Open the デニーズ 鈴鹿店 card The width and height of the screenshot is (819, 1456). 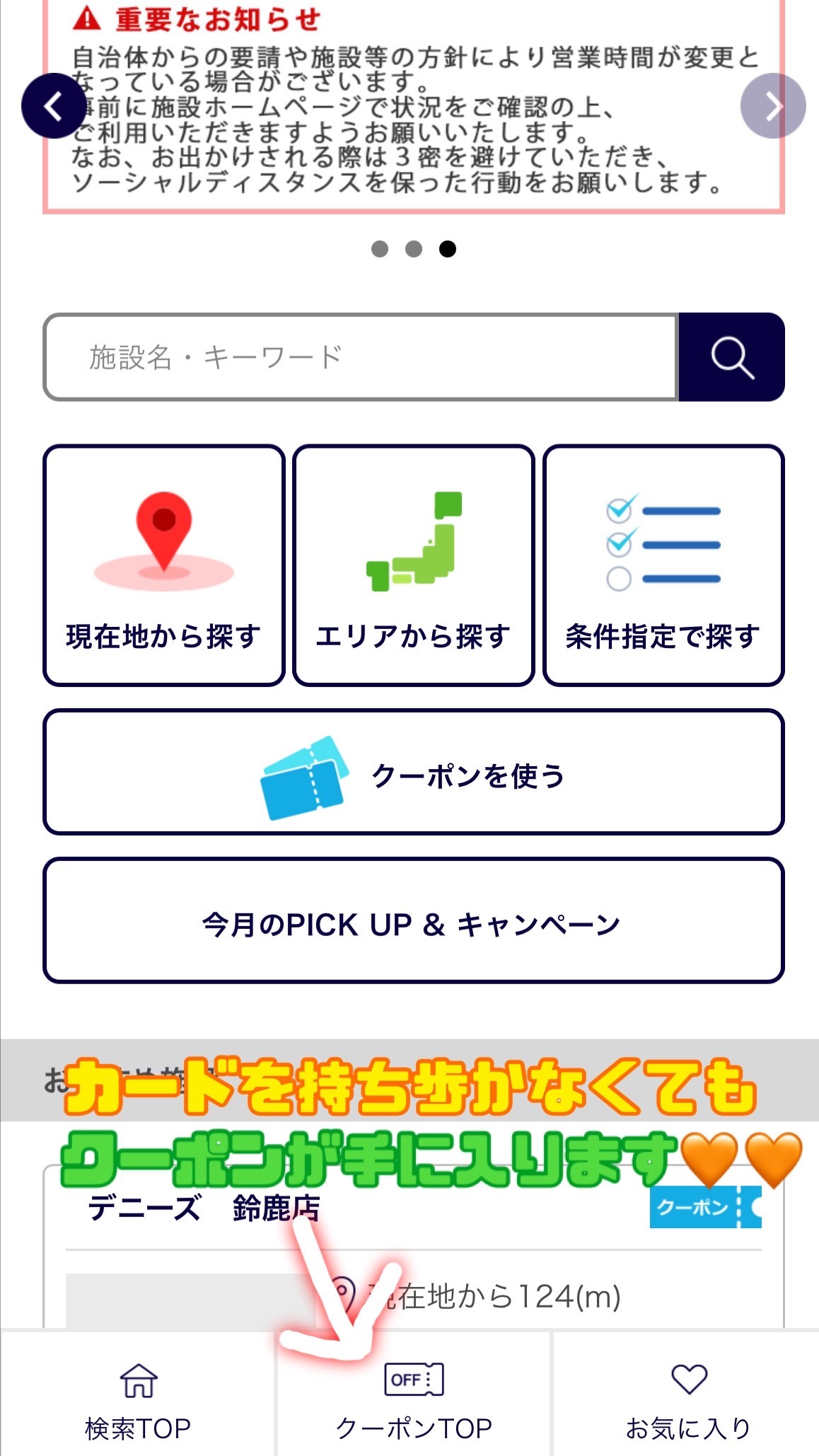pos(414,1247)
